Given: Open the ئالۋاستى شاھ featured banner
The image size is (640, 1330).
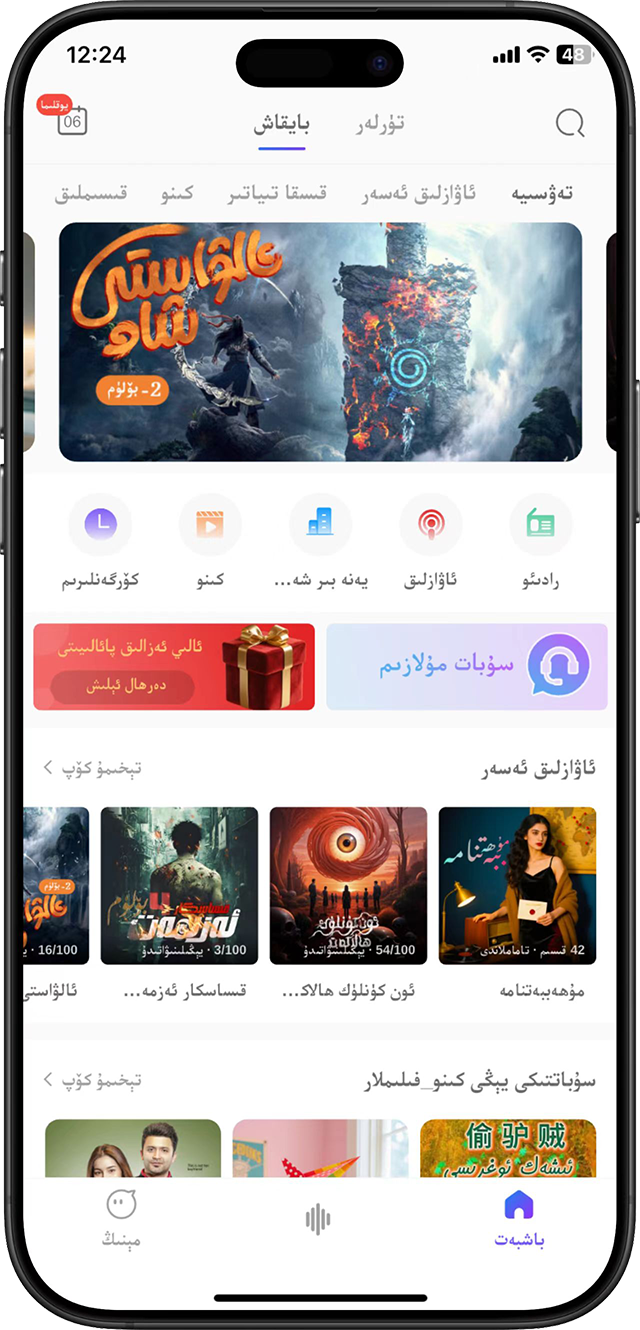Looking at the screenshot, I should click(320, 341).
